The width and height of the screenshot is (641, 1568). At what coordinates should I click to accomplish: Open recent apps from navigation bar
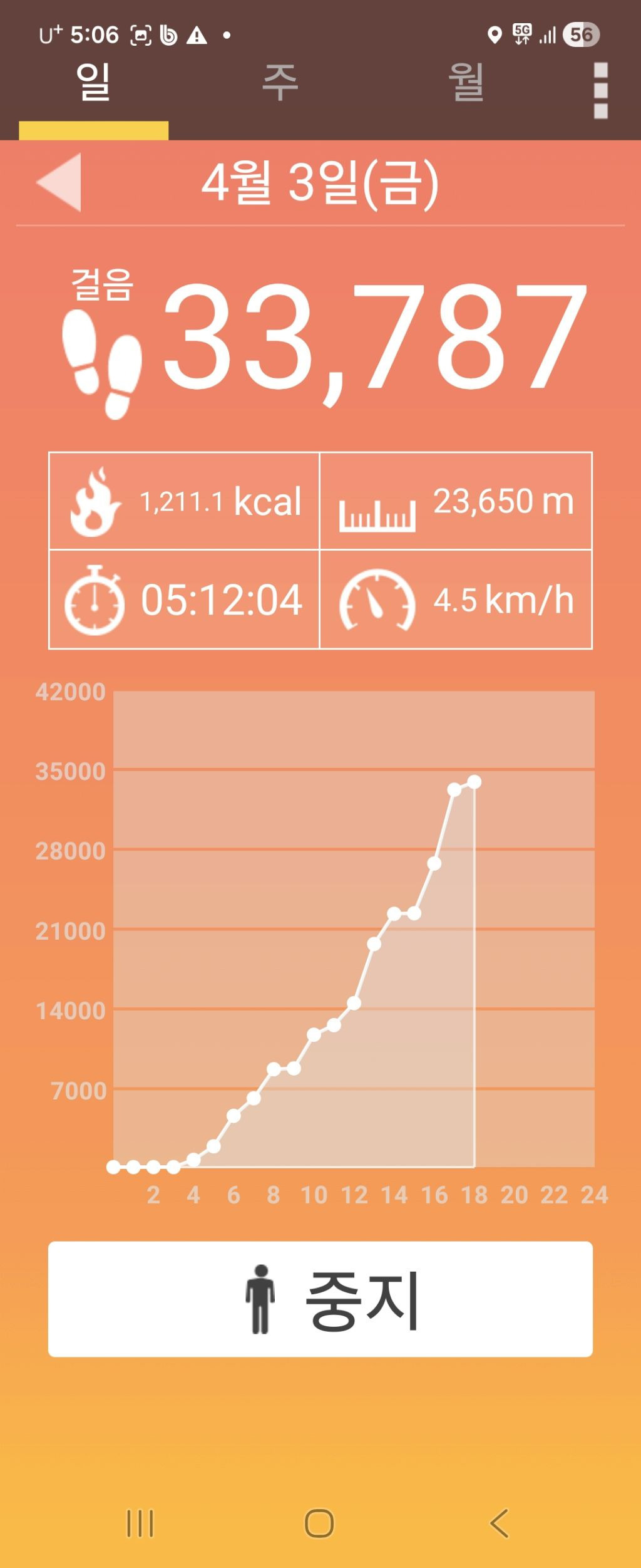(x=140, y=1523)
